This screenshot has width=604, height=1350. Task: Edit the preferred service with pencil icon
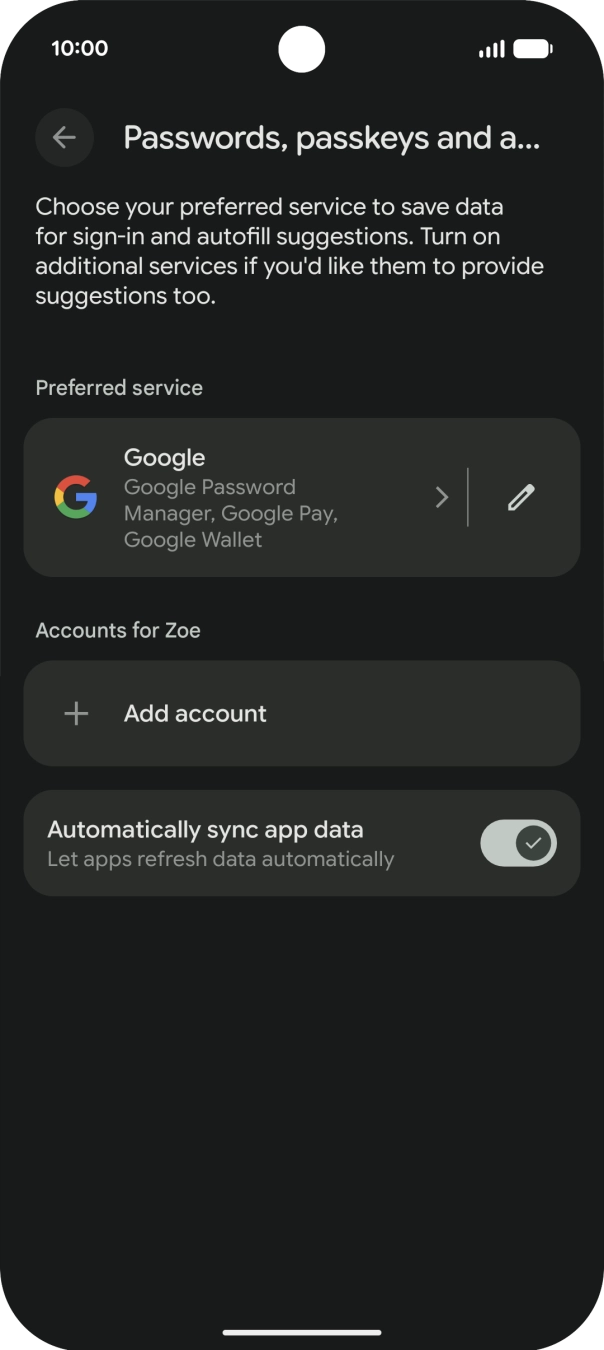[521, 497]
